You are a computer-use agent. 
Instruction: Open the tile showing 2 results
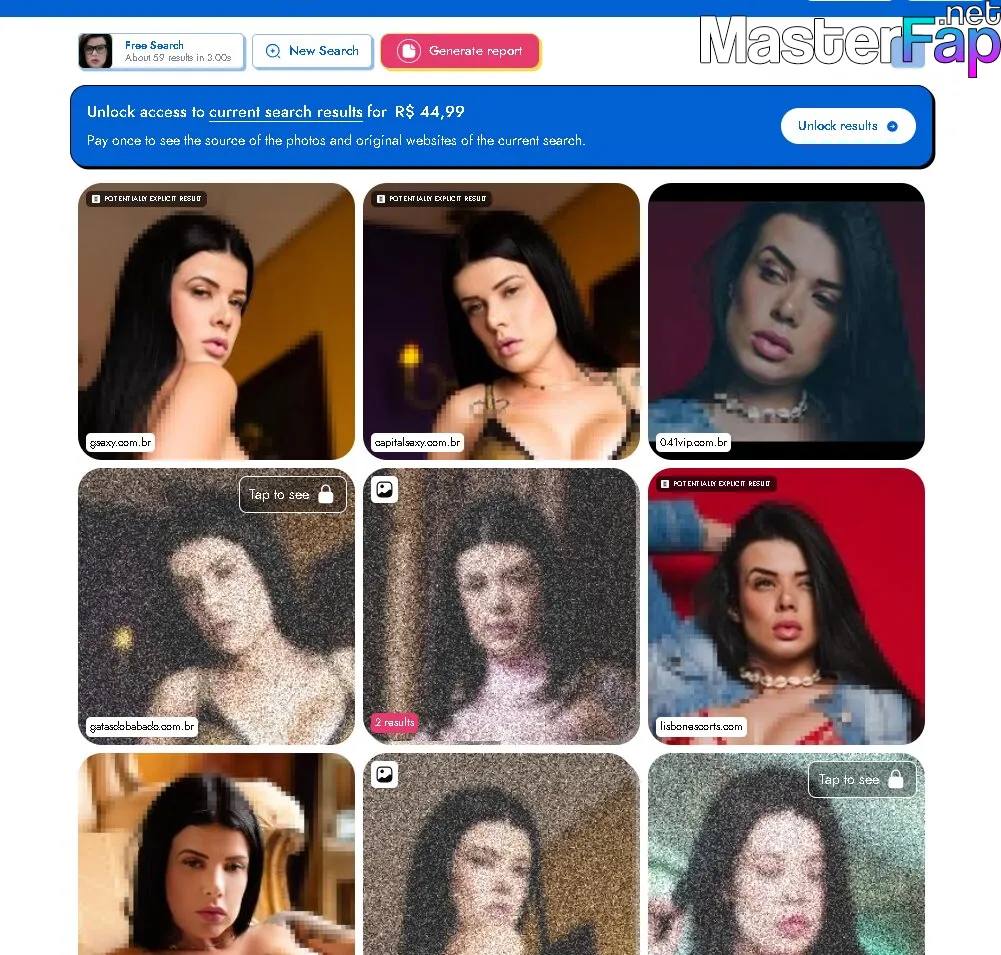coord(501,605)
